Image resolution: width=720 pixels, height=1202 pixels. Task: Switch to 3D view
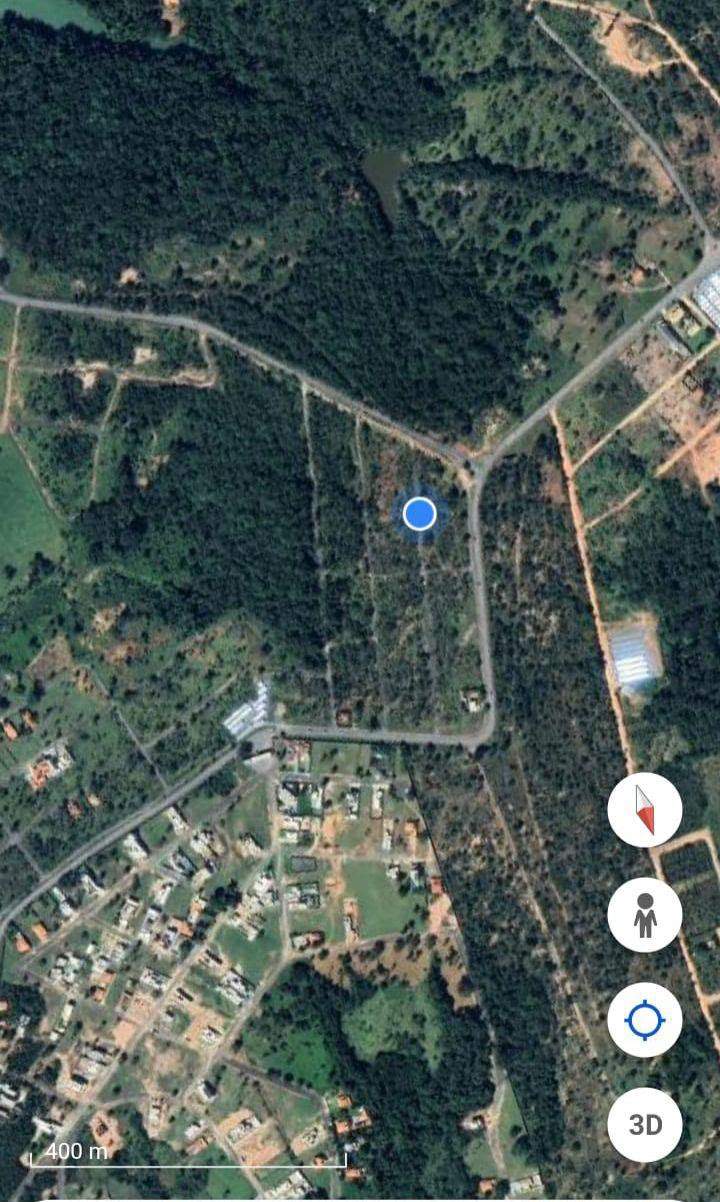(x=645, y=1125)
